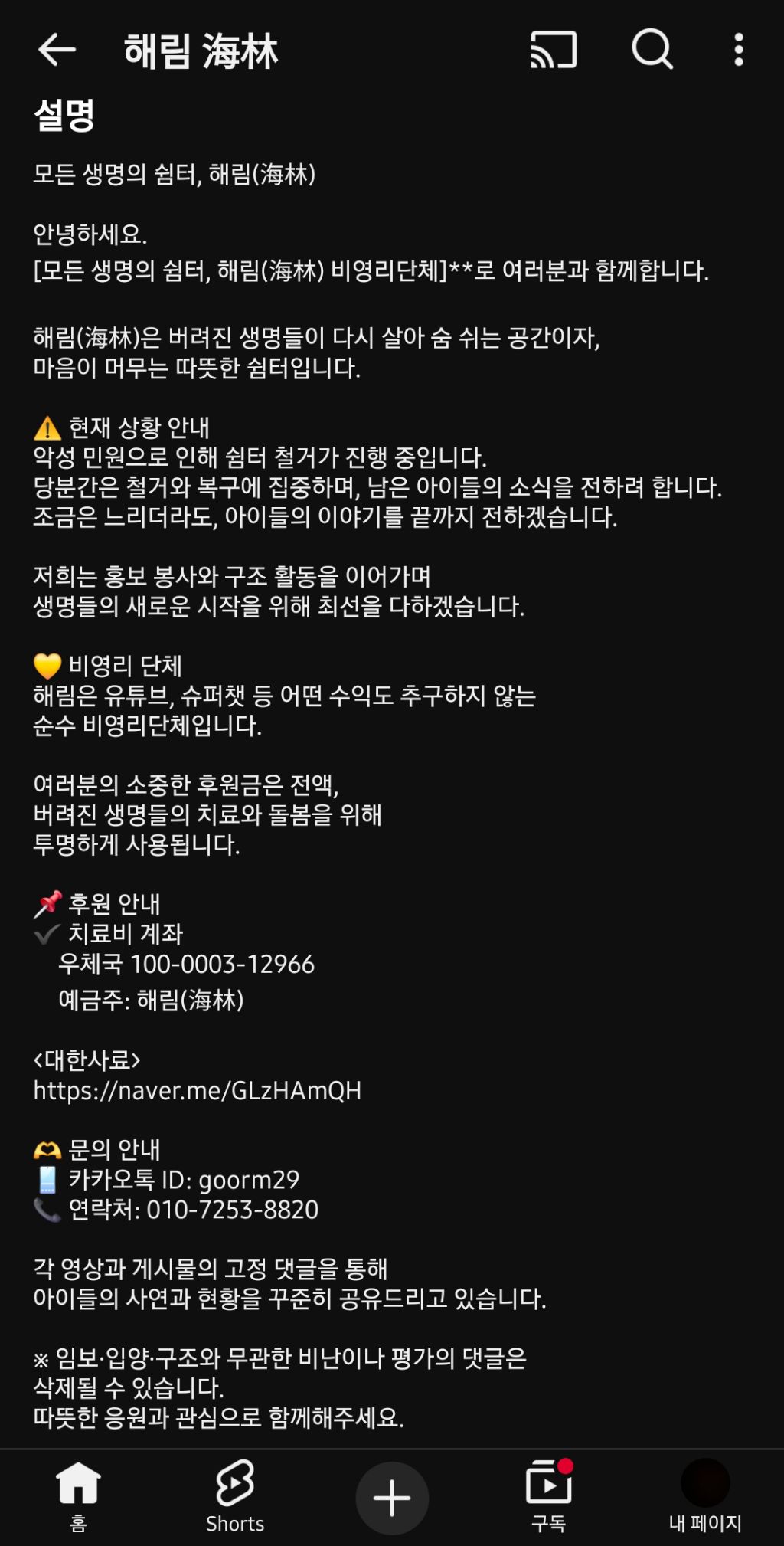Switch to the Shorts tab
The width and height of the screenshot is (784, 1546).
coord(235,1495)
